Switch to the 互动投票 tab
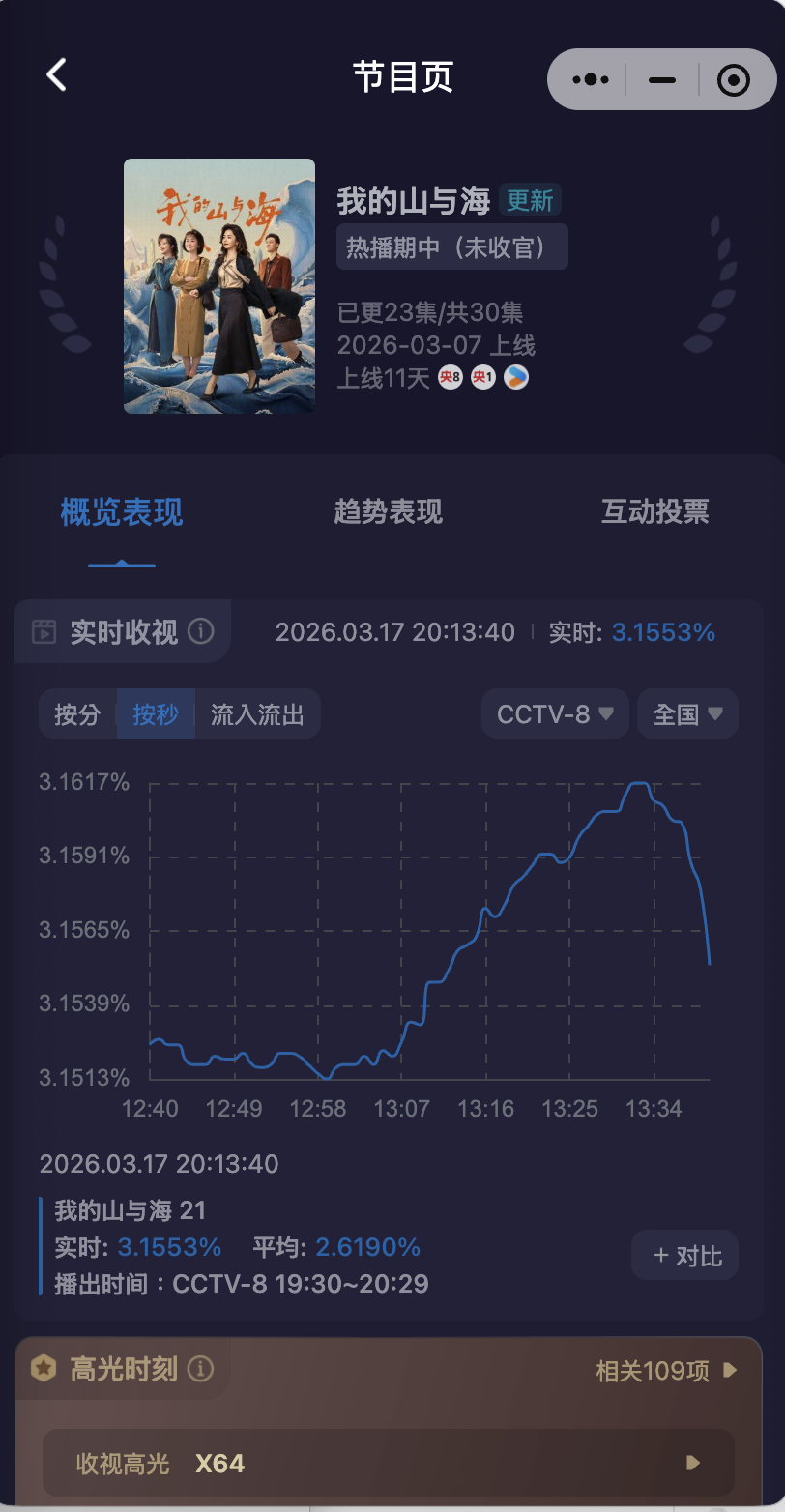Image resolution: width=785 pixels, height=1512 pixels. 654,513
